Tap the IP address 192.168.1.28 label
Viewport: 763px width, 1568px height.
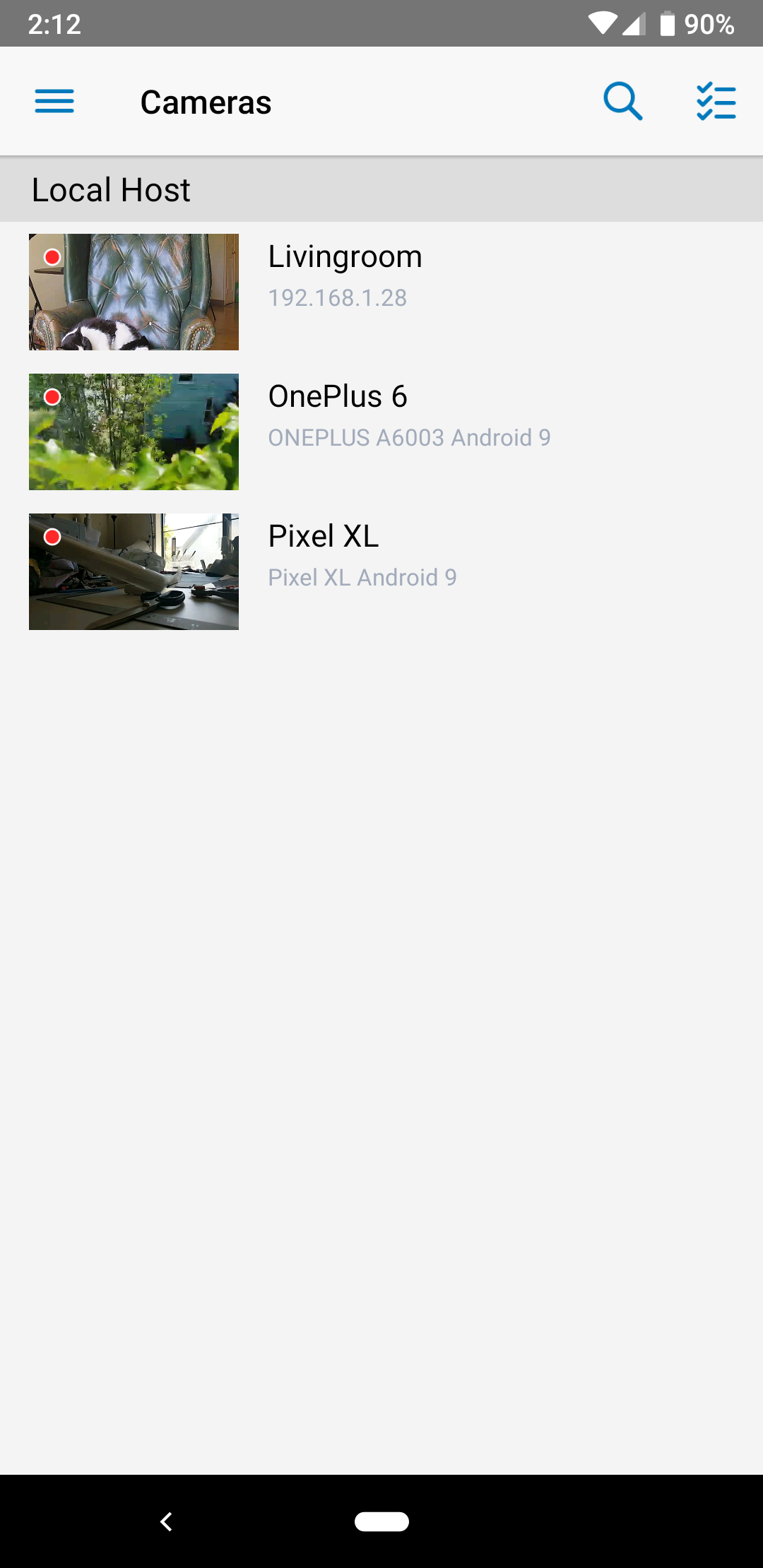(337, 297)
